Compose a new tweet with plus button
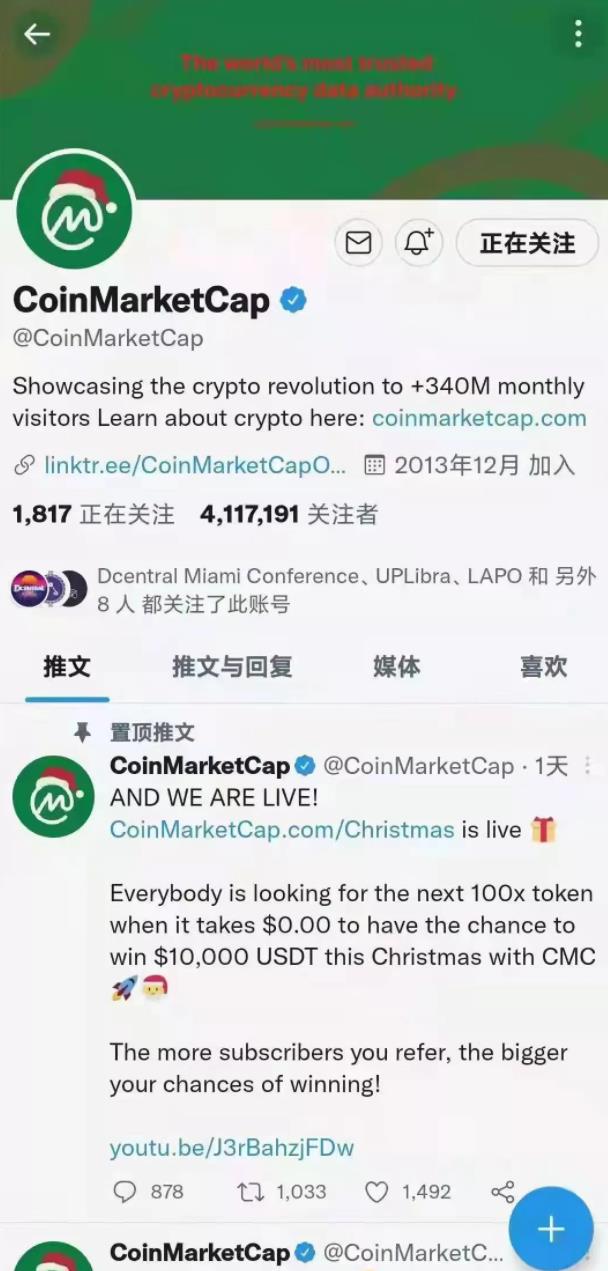 (551, 1229)
